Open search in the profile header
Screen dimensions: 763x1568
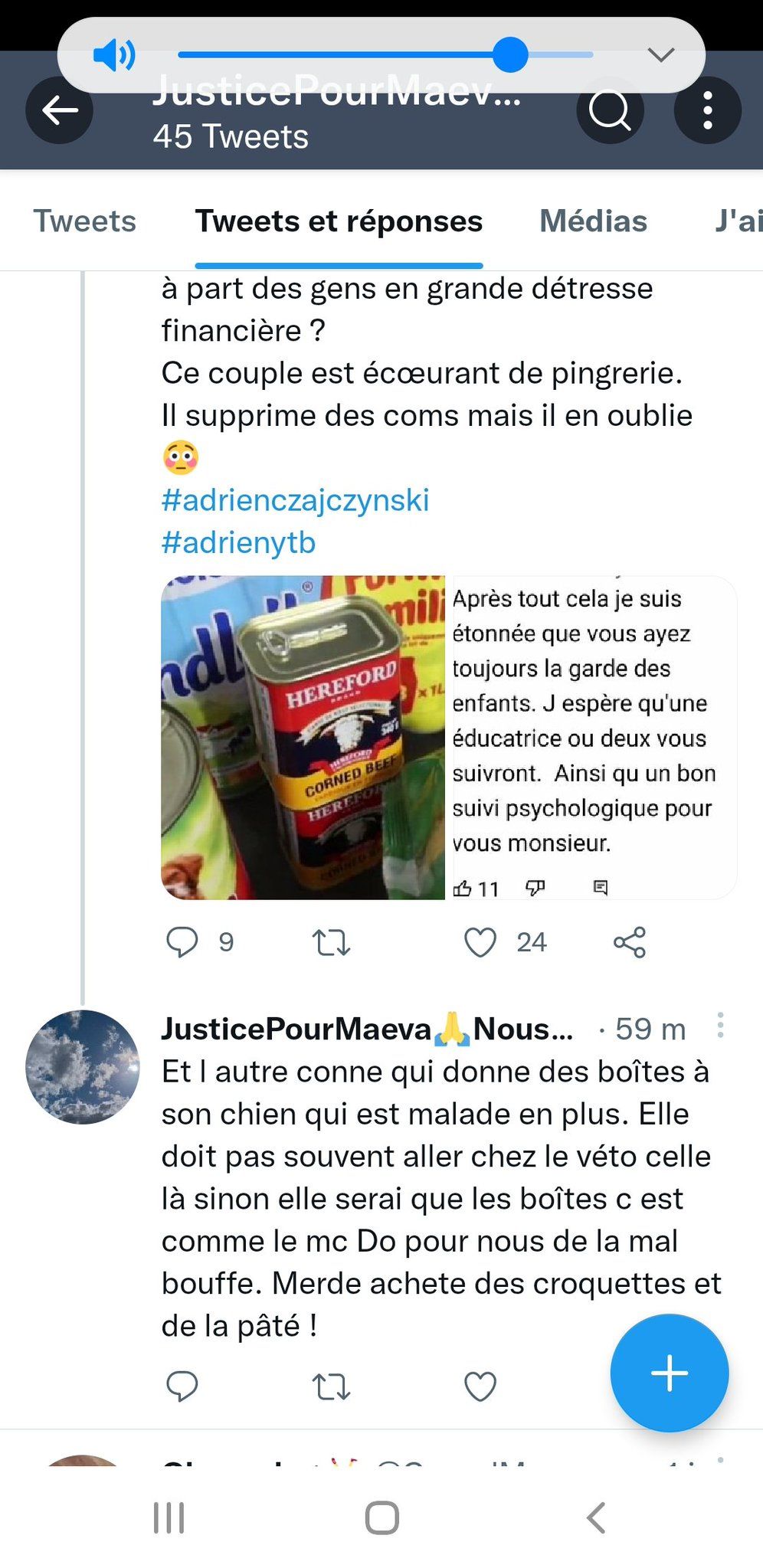coord(609,110)
